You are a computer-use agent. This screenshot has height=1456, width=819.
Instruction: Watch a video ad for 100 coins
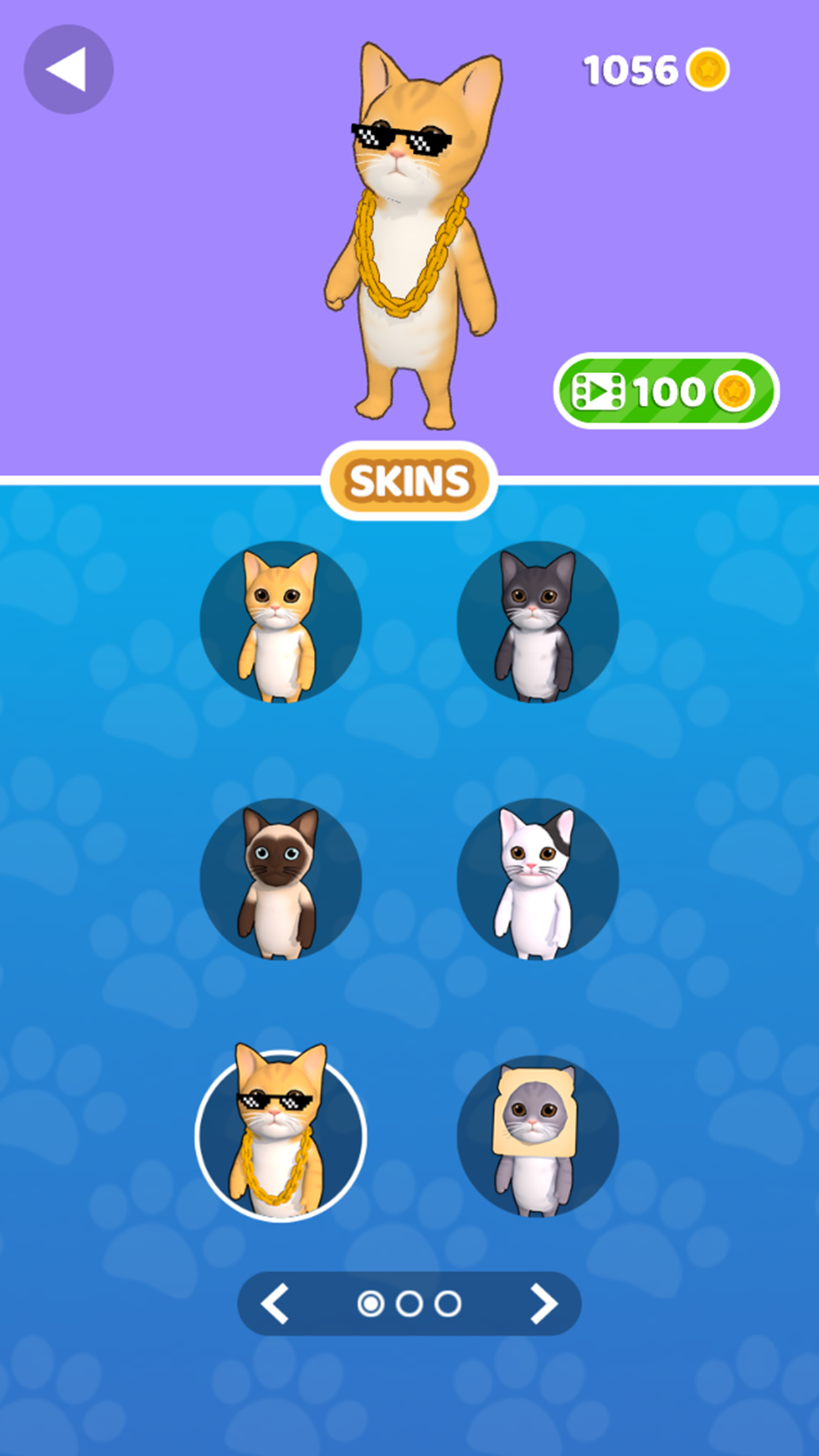(666, 392)
